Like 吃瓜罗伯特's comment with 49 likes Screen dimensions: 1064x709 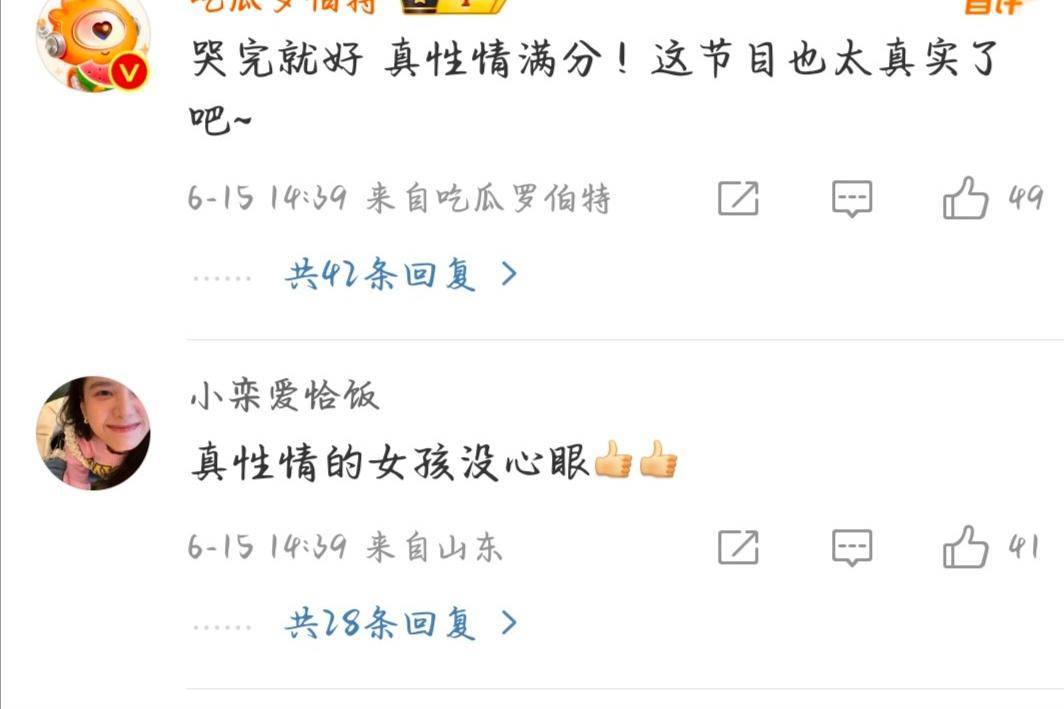point(965,199)
